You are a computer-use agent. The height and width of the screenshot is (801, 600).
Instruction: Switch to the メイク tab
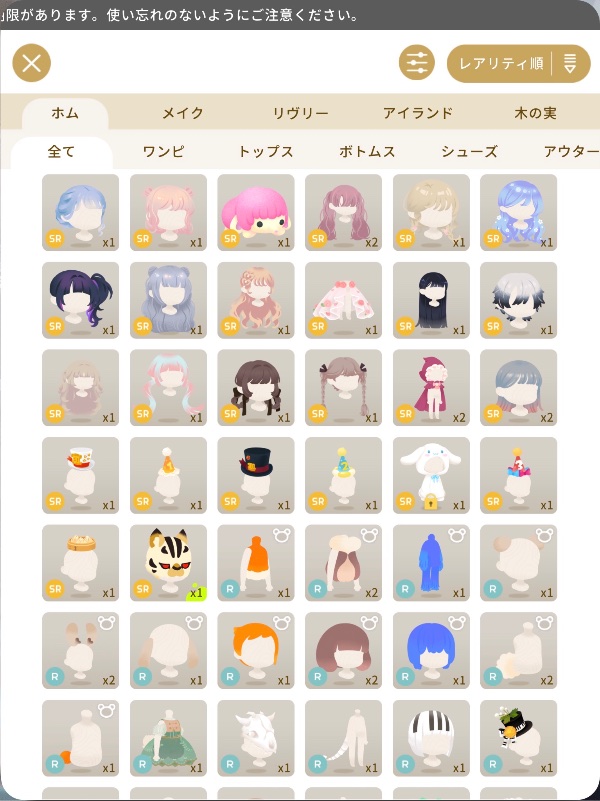point(183,113)
